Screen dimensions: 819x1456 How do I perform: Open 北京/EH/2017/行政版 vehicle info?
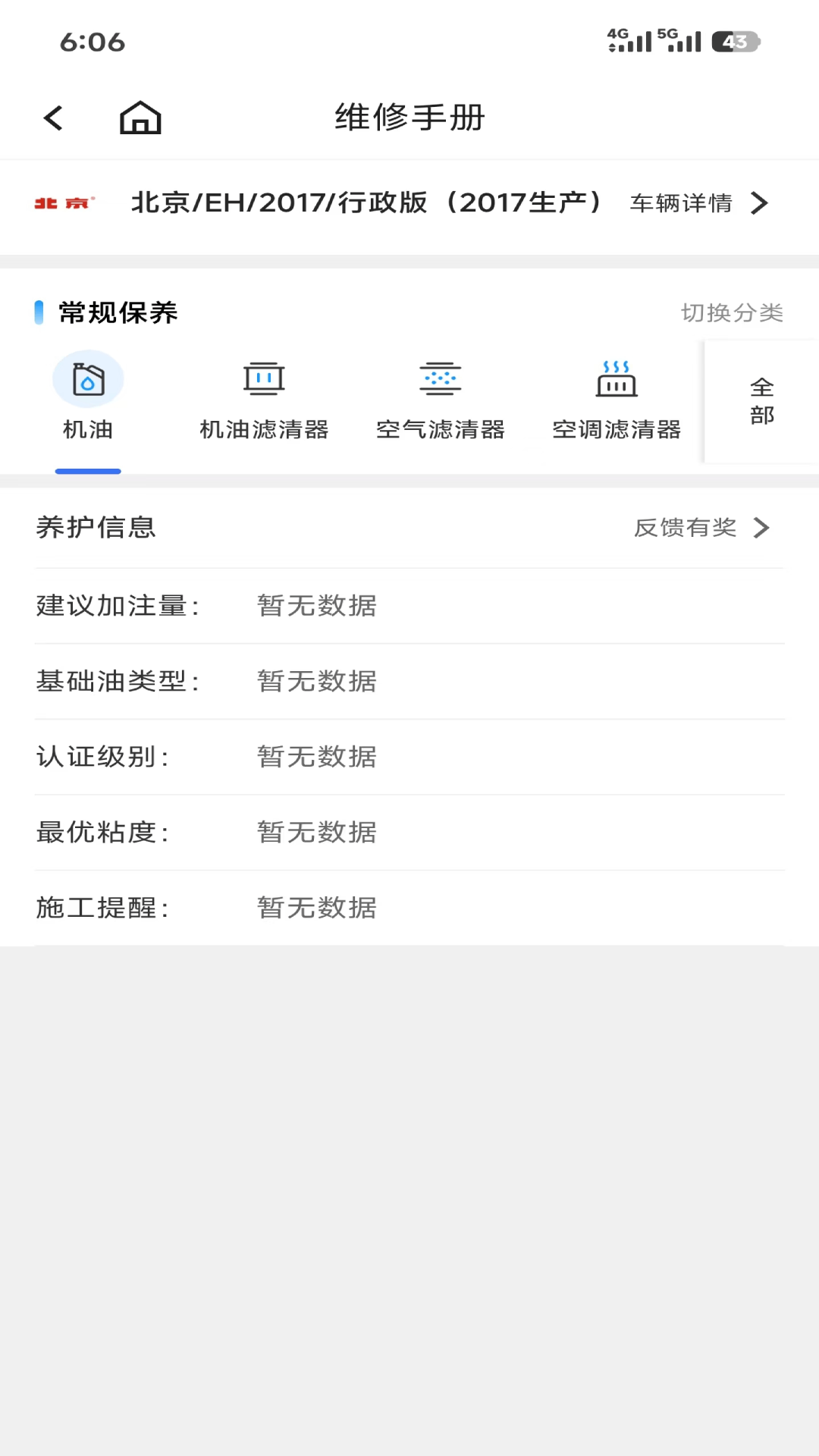pyautogui.click(x=368, y=202)
